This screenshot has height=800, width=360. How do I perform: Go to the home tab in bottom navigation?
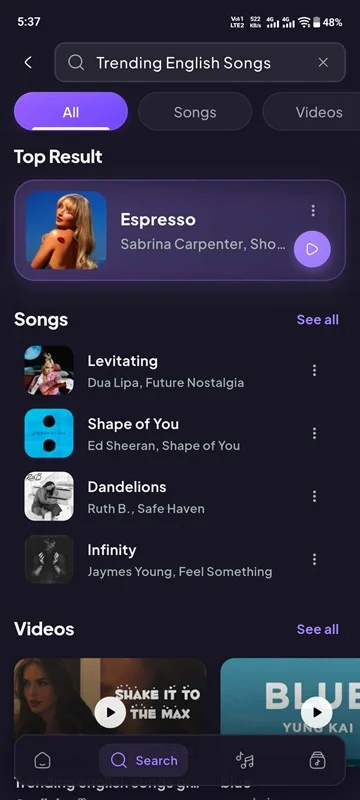click(42, 761)
